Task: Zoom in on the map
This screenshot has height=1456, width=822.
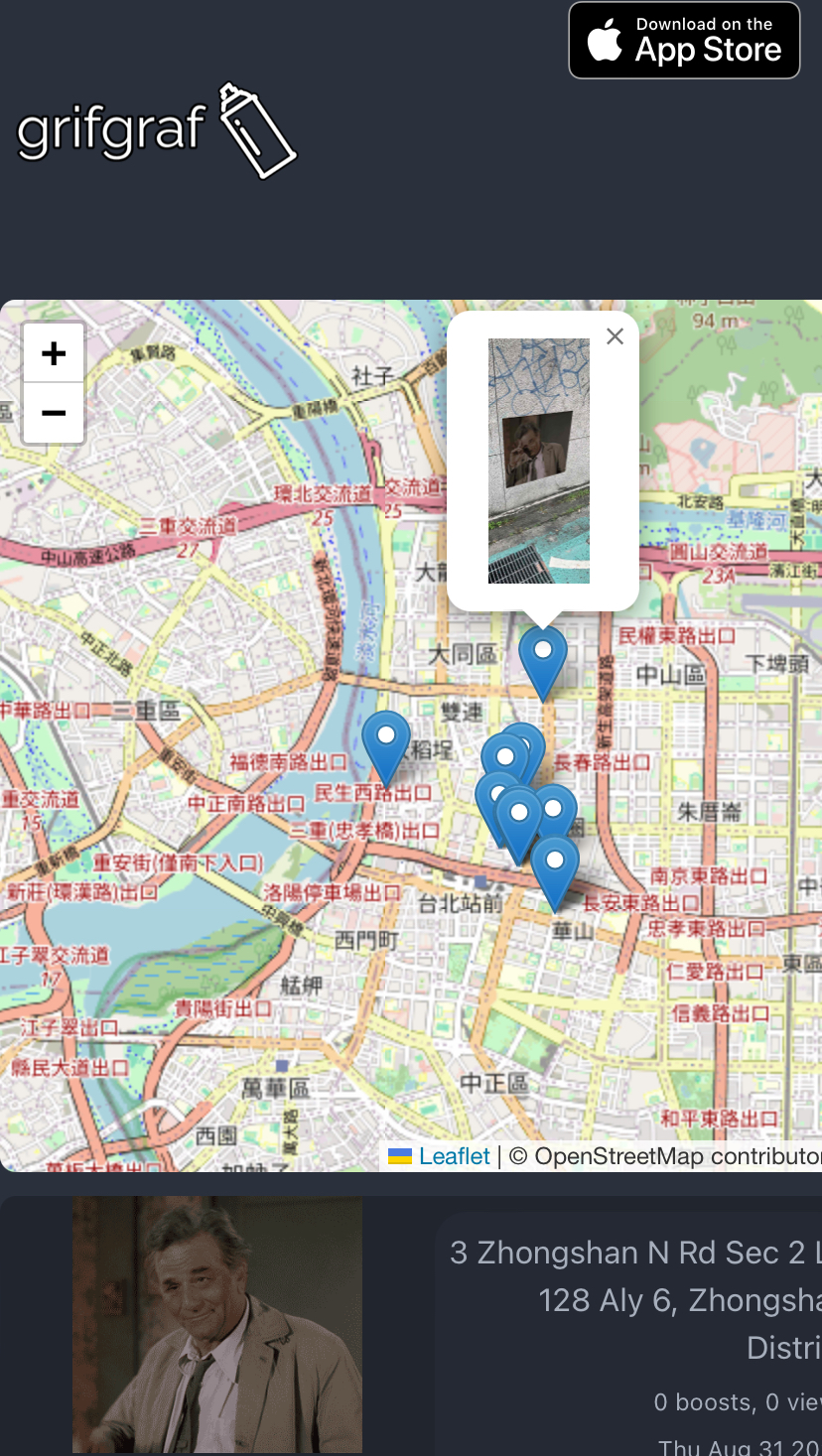Action: pos(54,352)
